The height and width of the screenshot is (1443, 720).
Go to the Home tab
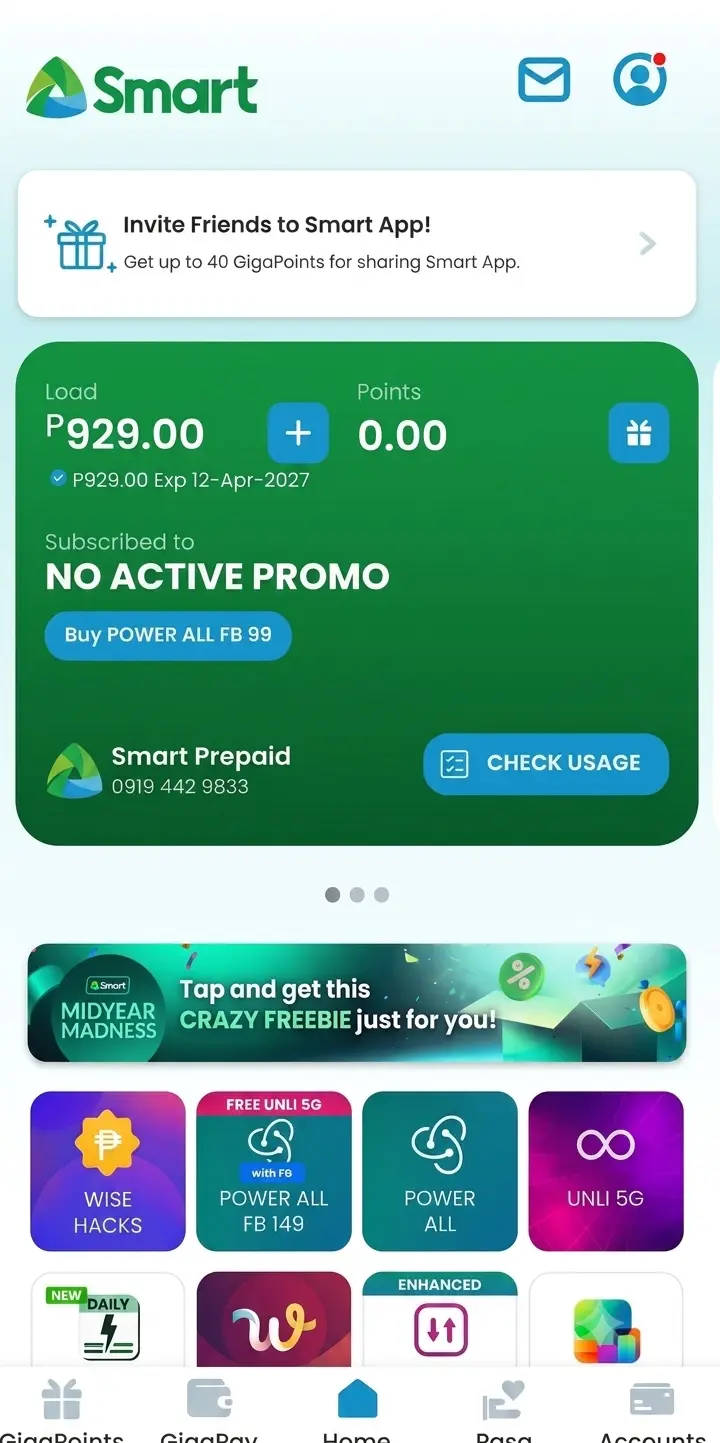pyautogui.click(x=357, y=1410)
